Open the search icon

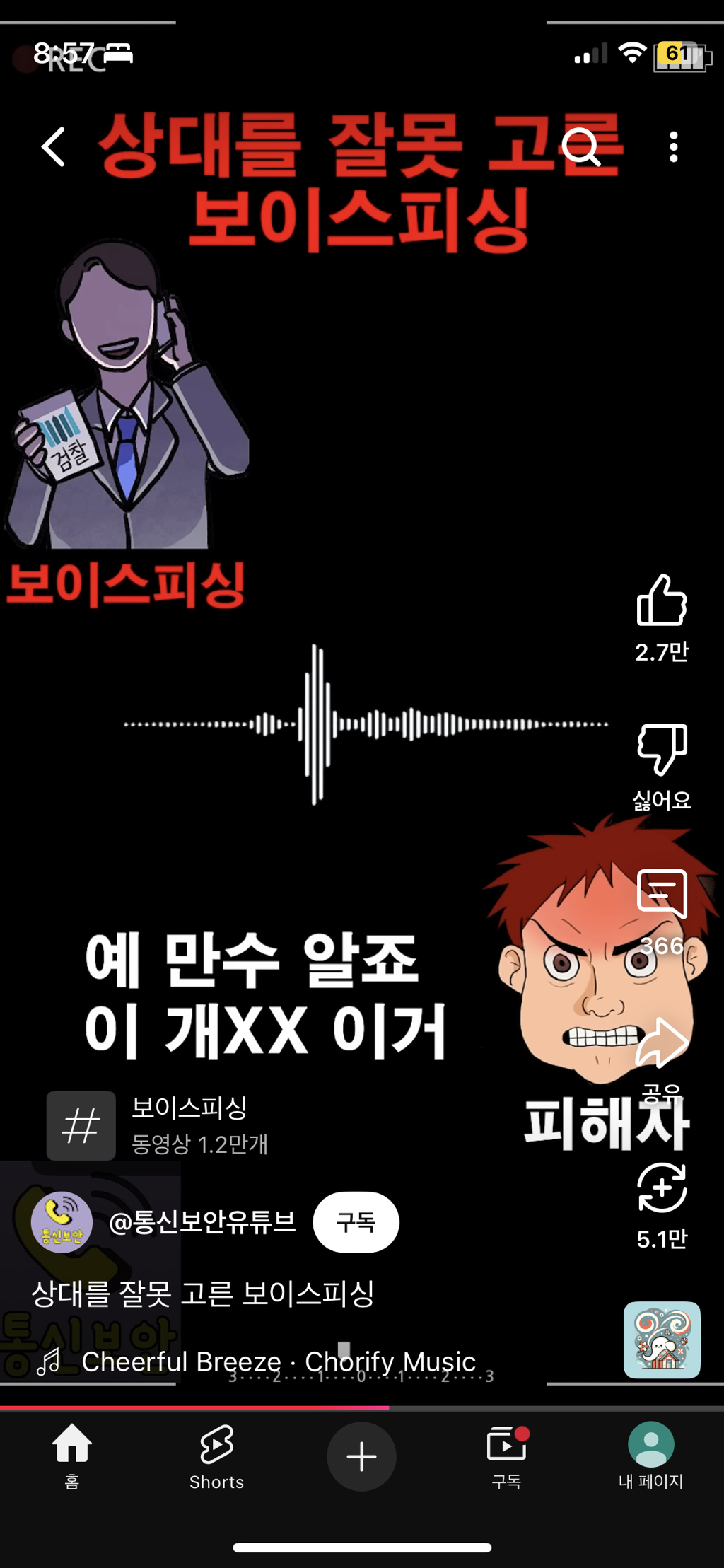(581, 147)
